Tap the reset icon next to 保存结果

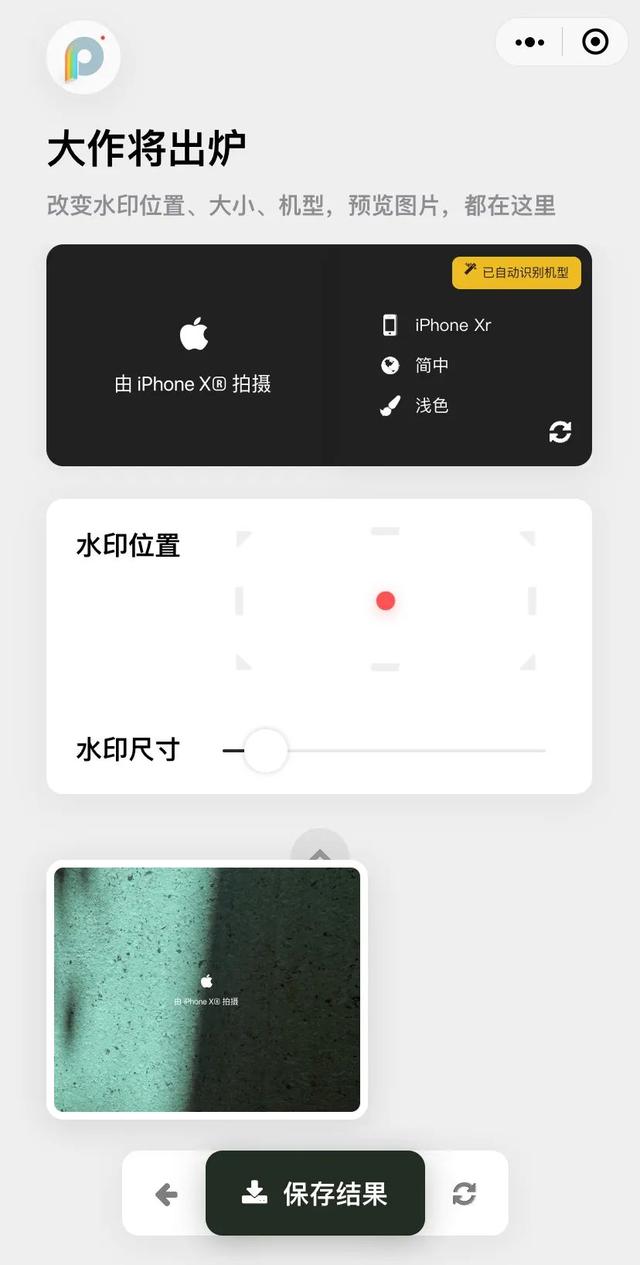(x=464, y=1194)
